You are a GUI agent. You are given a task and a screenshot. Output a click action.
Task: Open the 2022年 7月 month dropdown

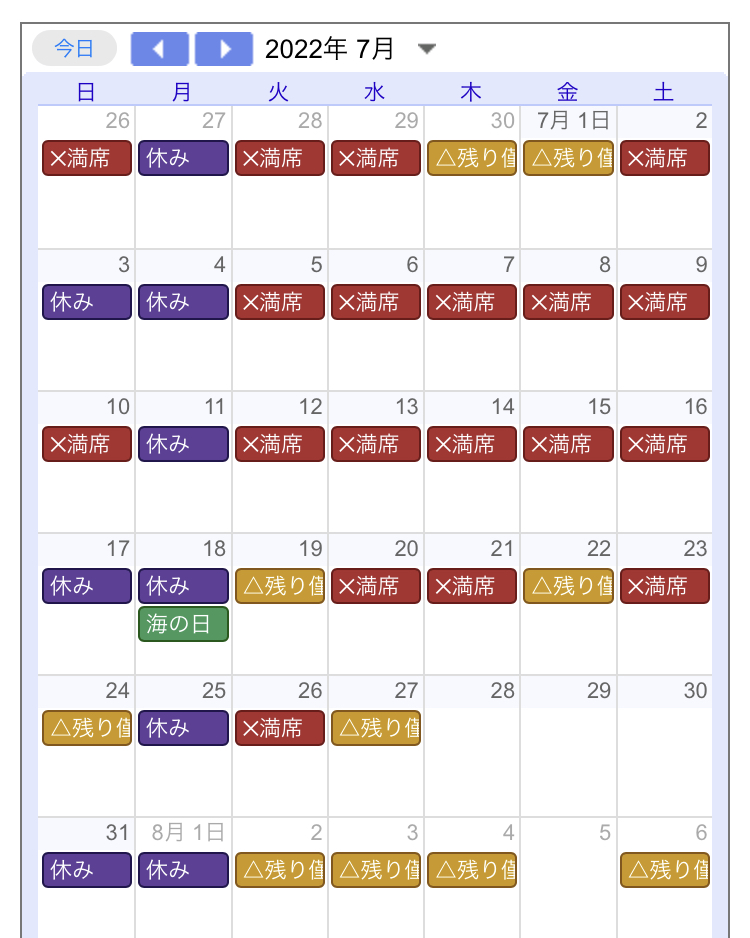coord(427,48)
